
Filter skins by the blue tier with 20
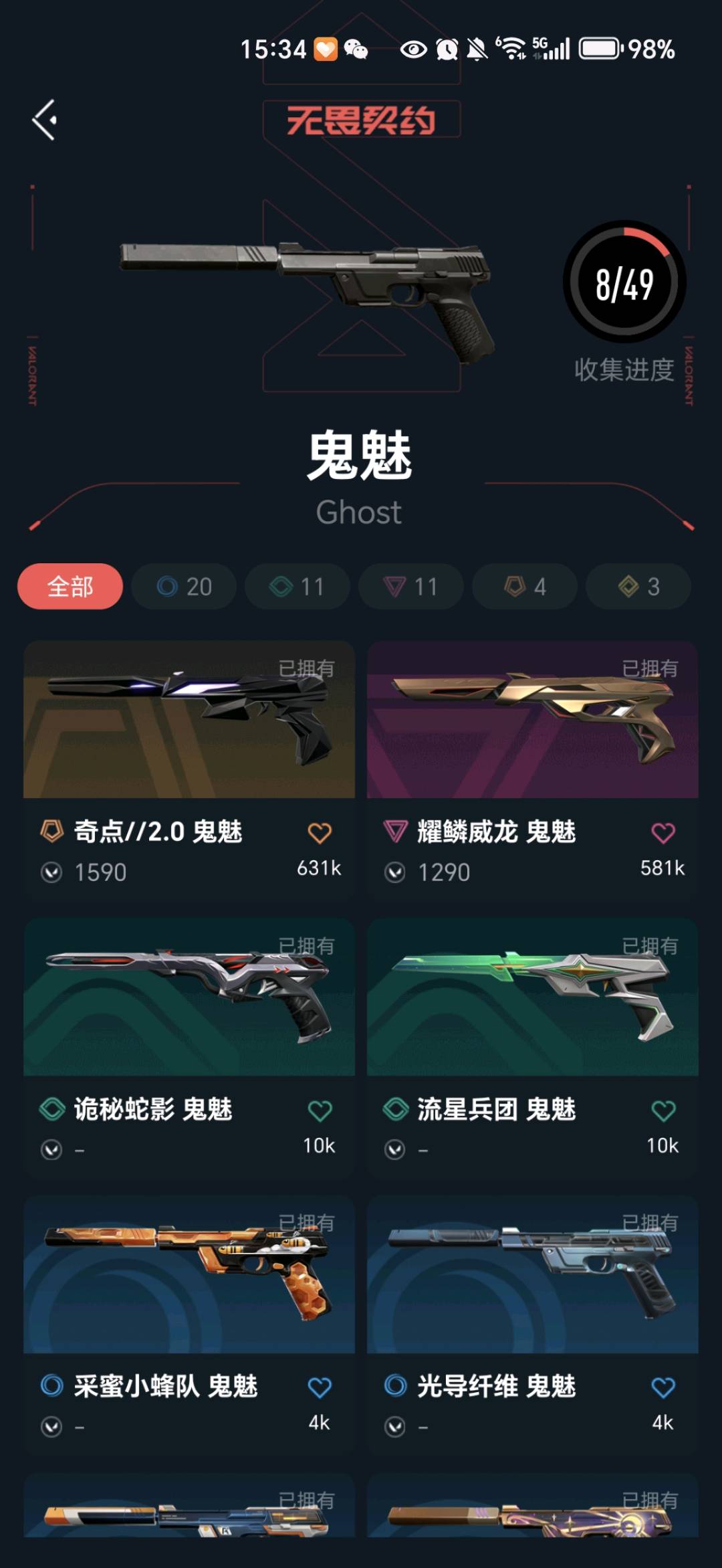184,587
